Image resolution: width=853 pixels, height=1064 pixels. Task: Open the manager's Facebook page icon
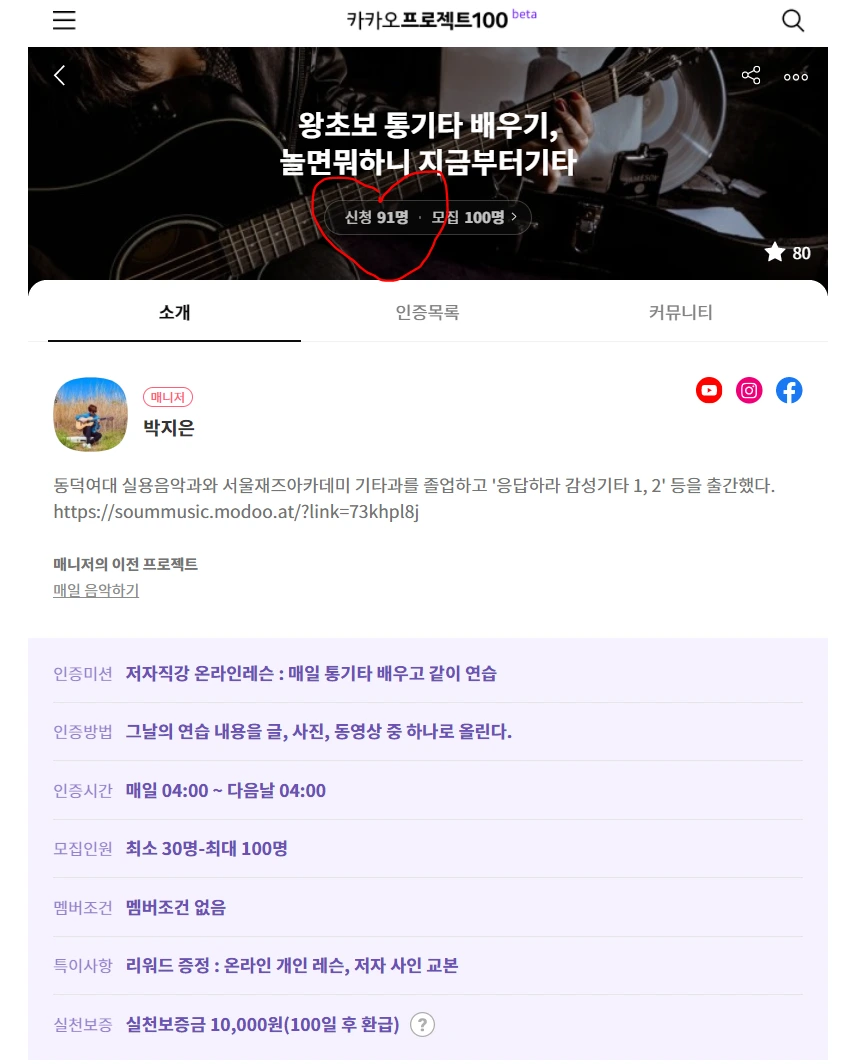click(789, 390)
